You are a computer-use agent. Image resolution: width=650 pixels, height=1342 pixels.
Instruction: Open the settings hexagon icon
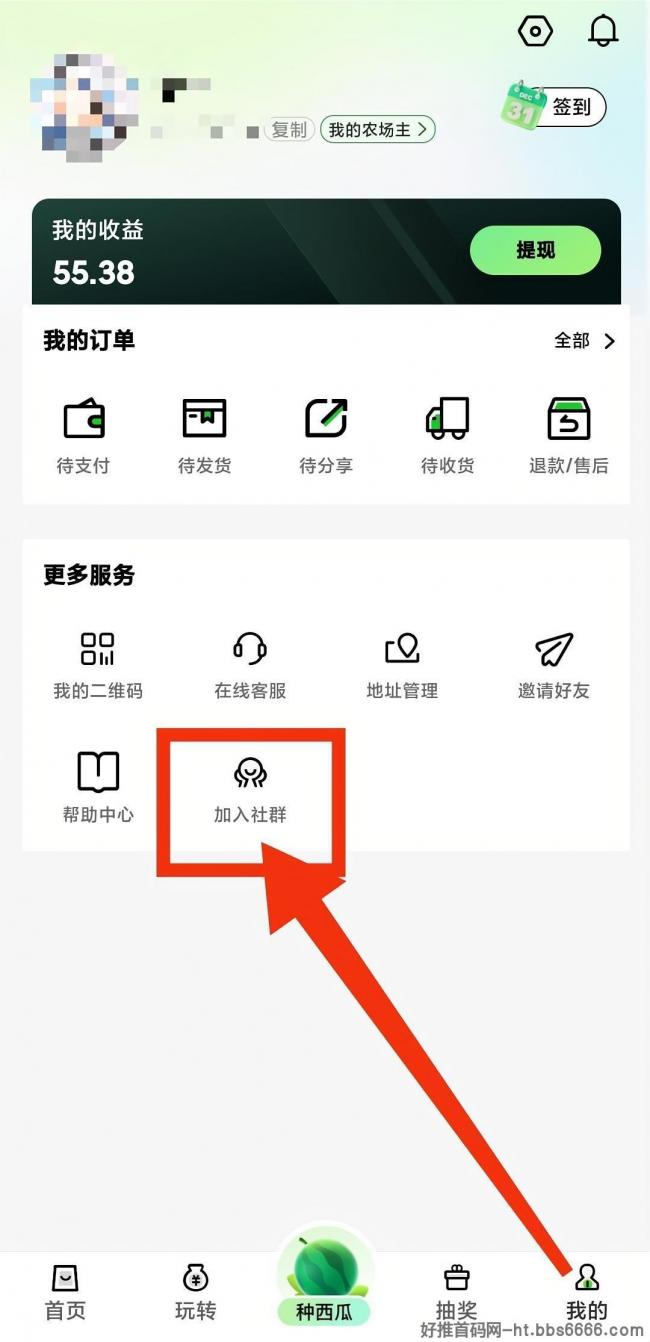point(535,31)
